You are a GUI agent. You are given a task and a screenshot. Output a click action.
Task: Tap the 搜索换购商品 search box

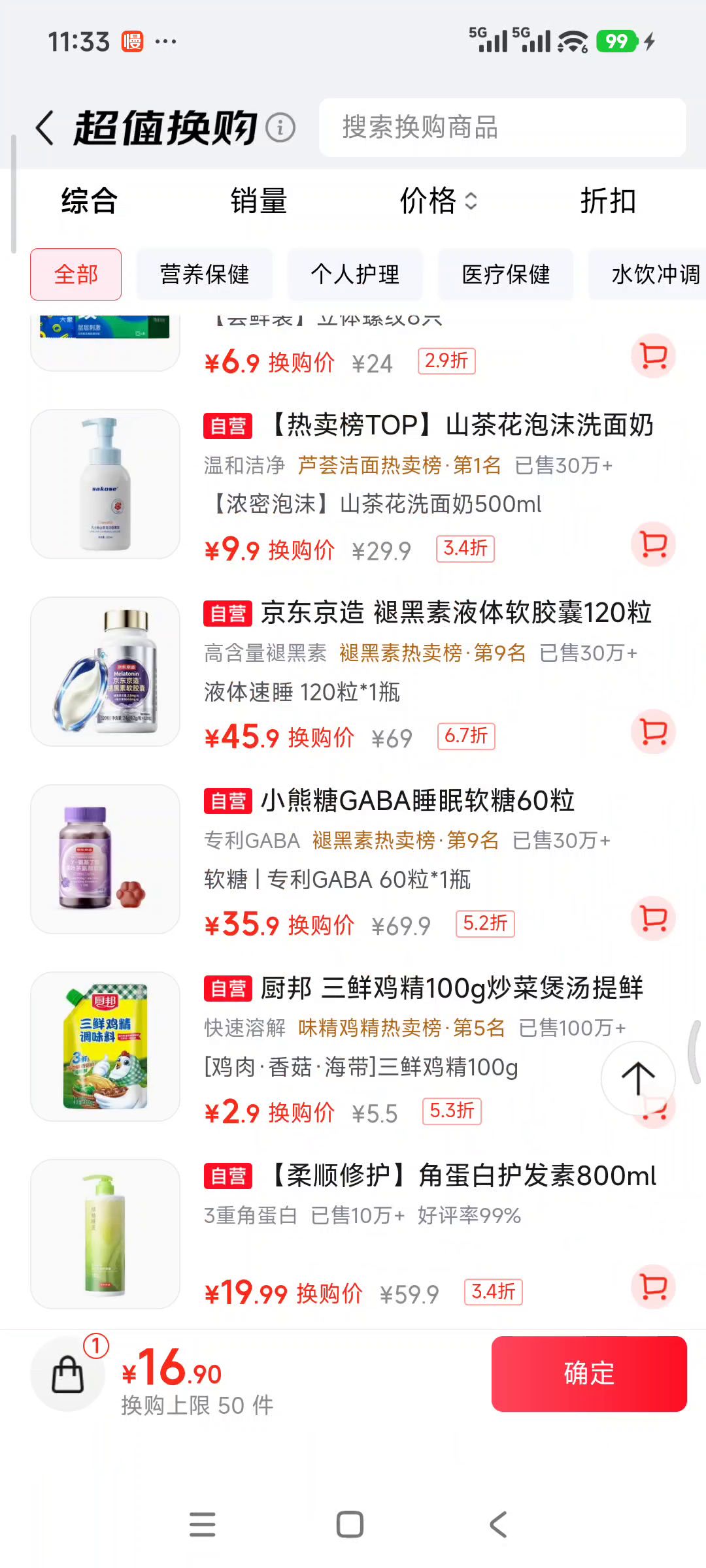click(502, 127)
